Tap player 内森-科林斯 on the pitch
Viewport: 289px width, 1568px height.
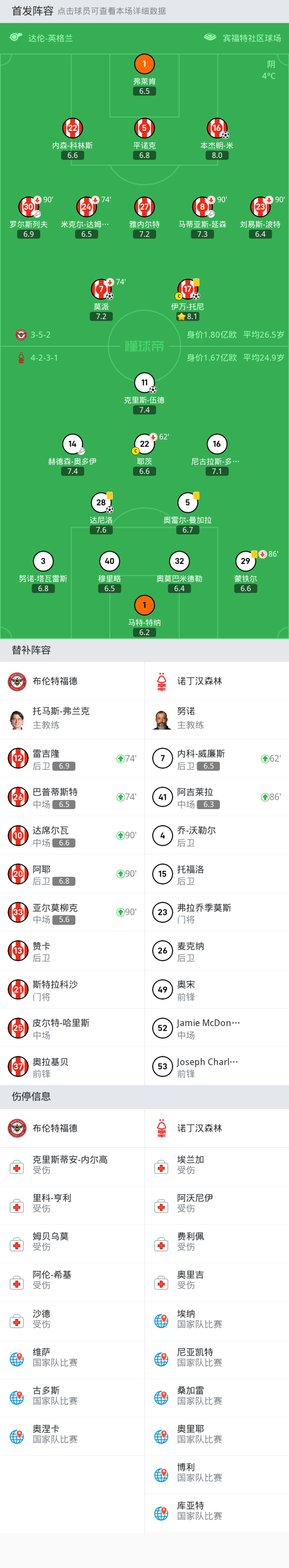pyautogui.click(x=73, y=128)
